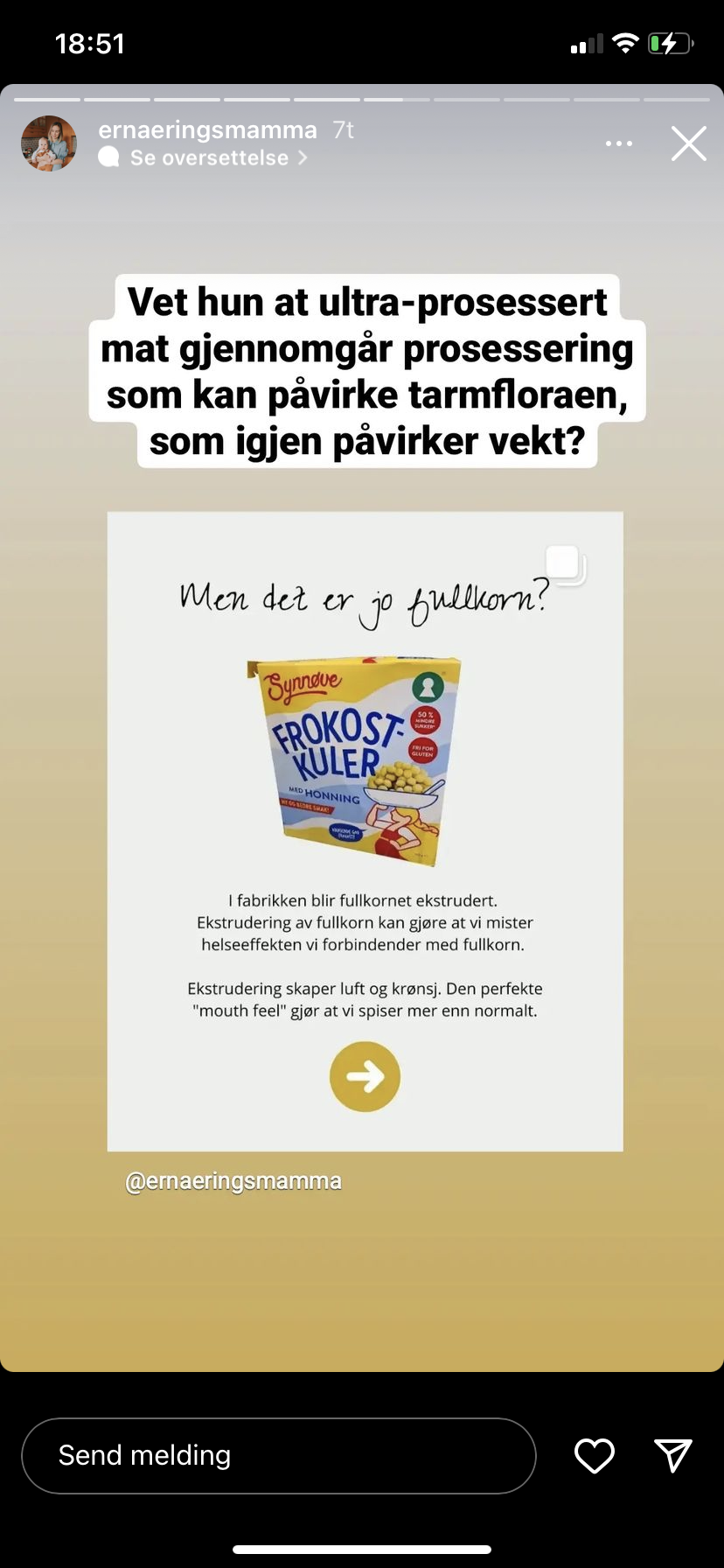The height and width of the screenshot is (1568, 724).
Task: Like this story with the heart
Action: 595,1456
